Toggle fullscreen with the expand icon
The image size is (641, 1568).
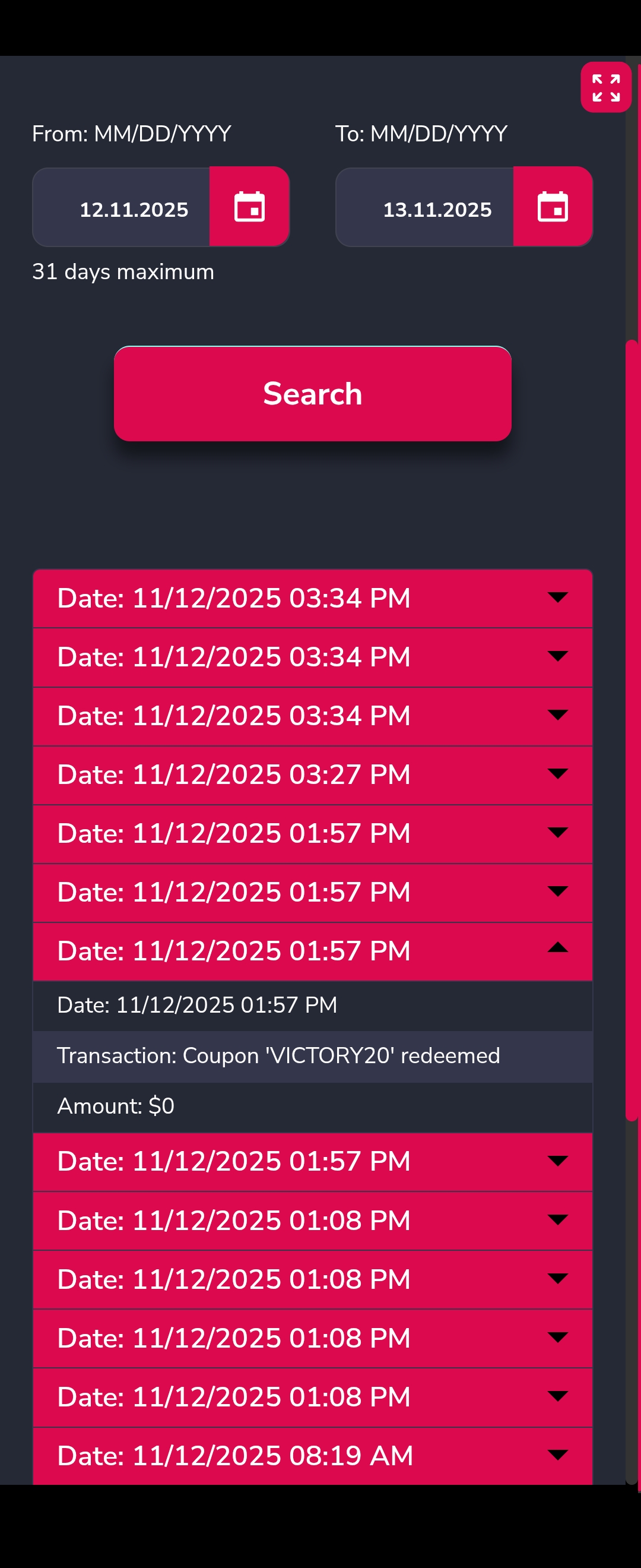[606, 88]
